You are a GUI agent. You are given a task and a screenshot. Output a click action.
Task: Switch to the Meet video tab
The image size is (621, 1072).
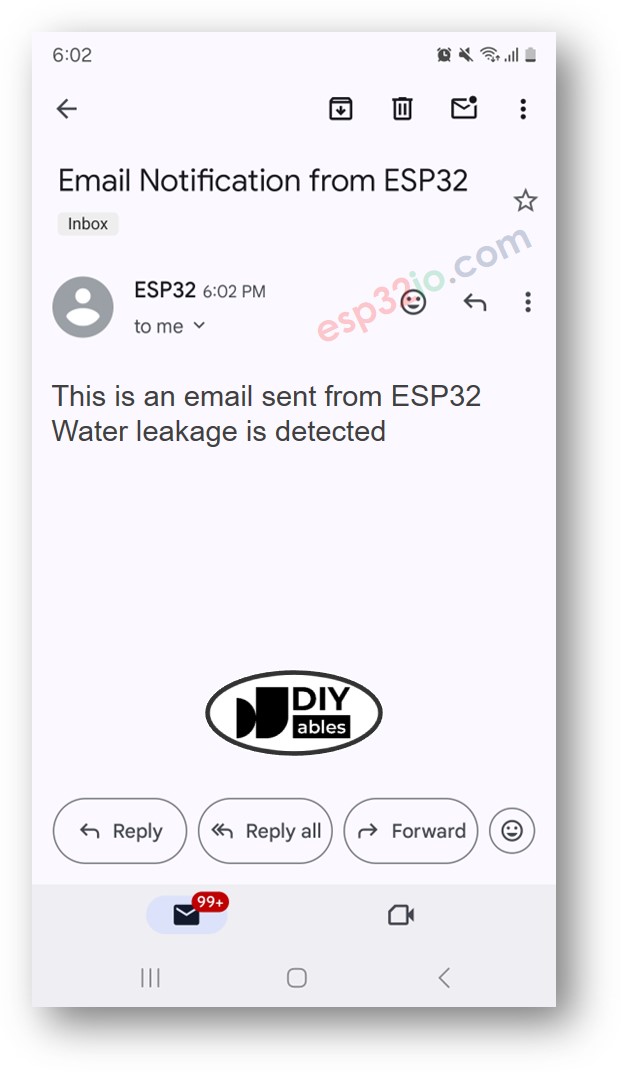click(401, 915)
